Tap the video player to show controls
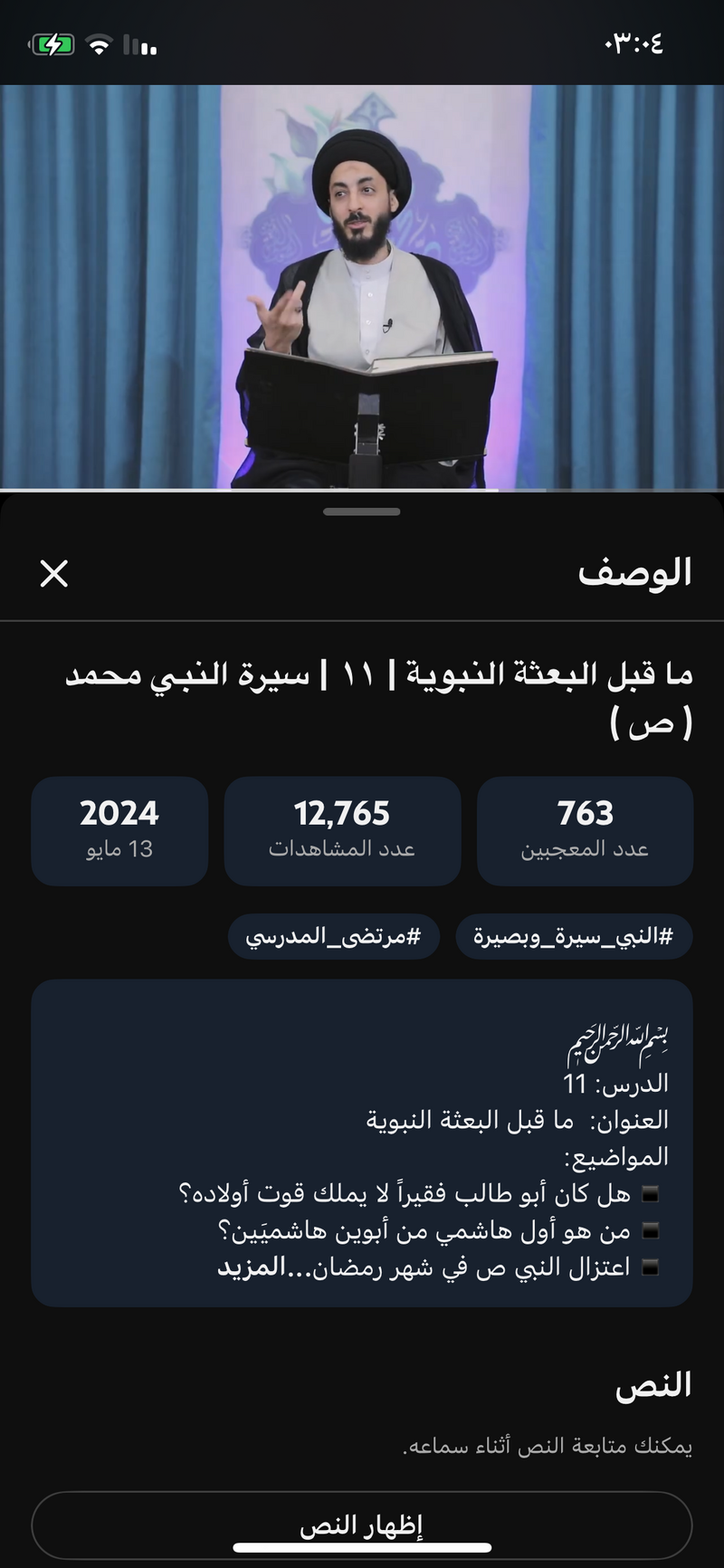724x1568 pixels. (x=362, y=287)
